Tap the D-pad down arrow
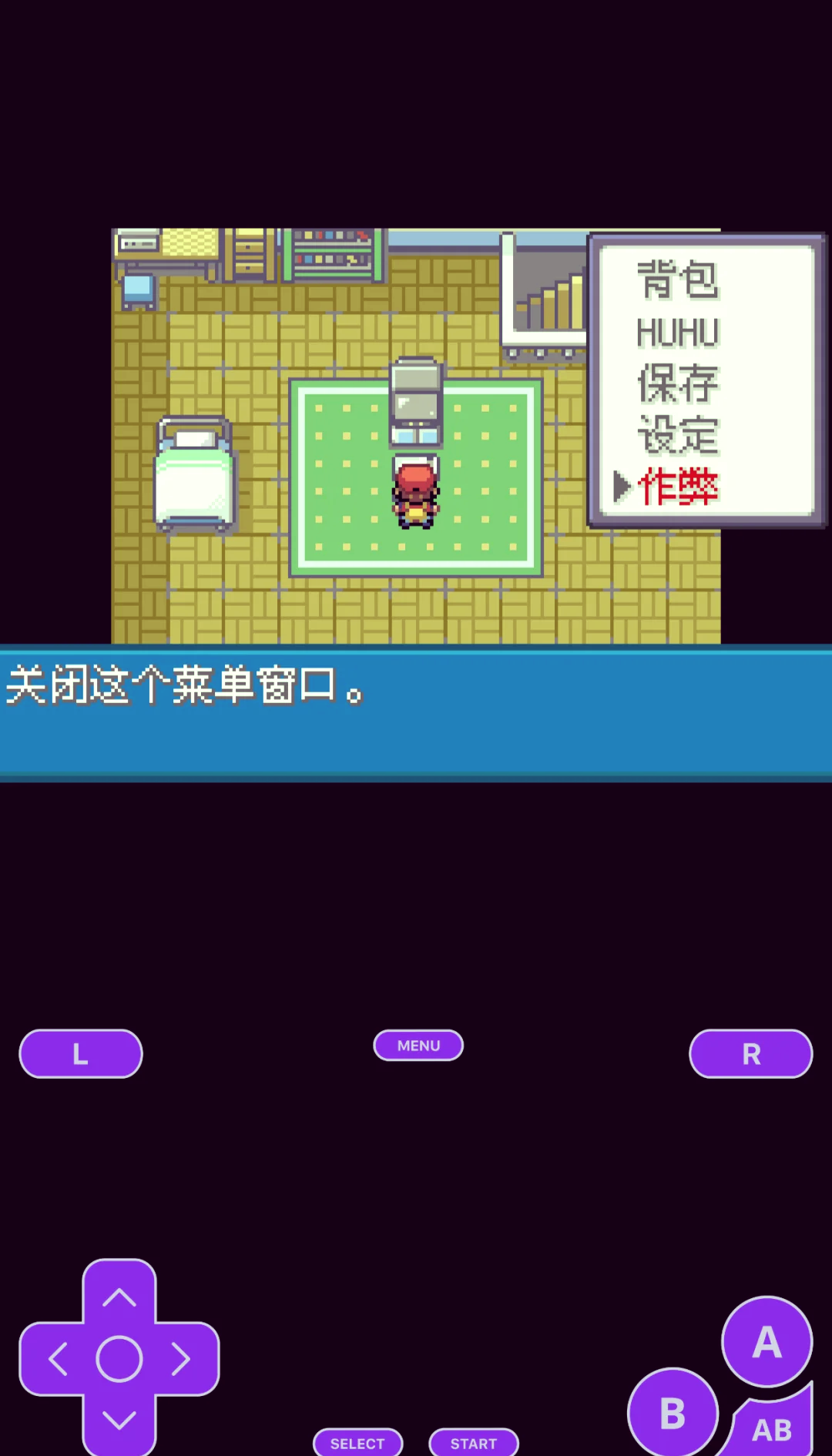 click(x=119, y=1421)
